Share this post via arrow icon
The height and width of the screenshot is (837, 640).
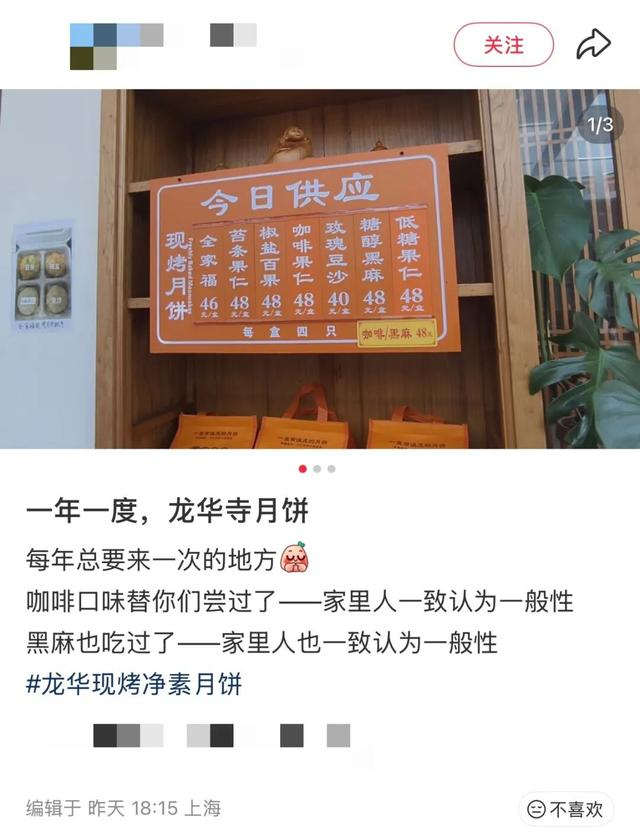[593, 44]
